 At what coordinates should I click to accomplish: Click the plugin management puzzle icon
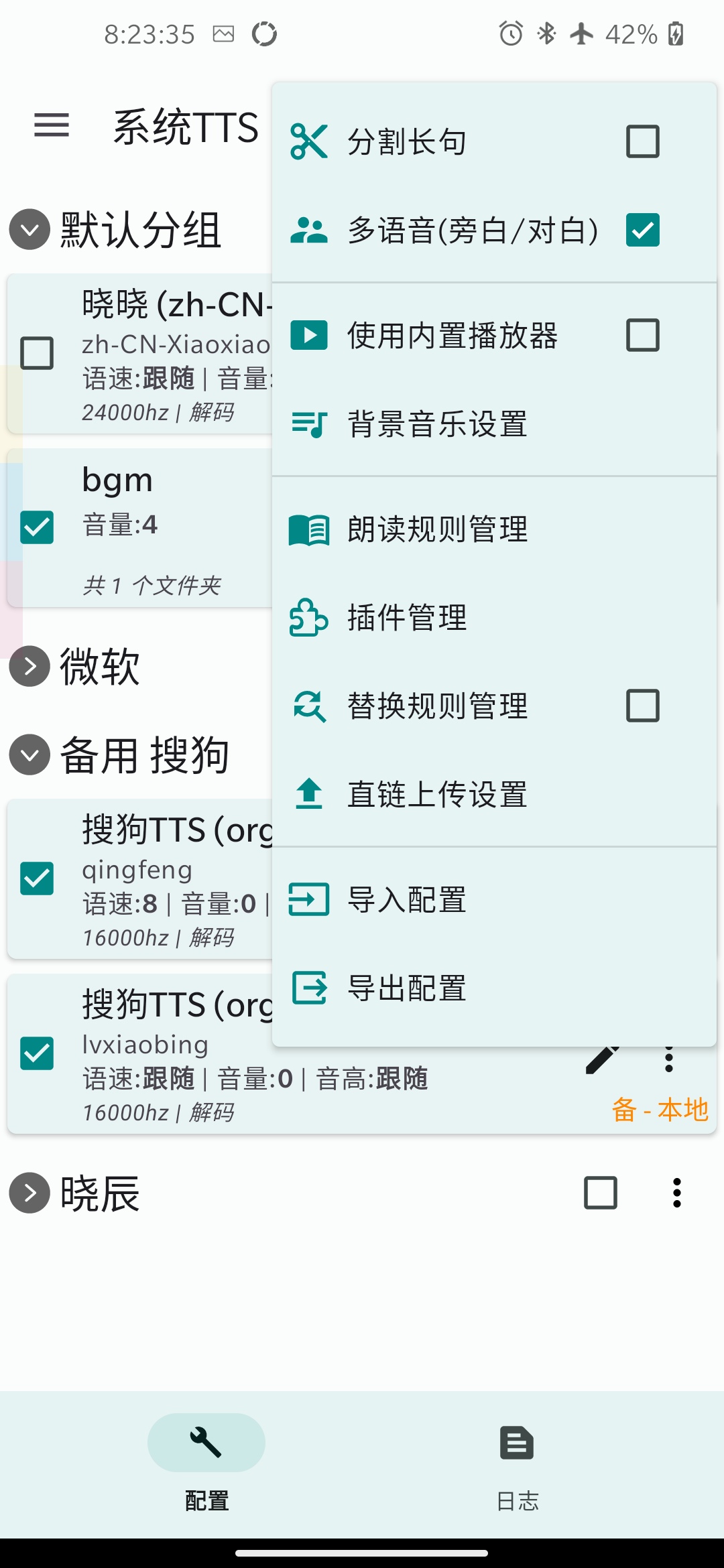pos(309,618)
